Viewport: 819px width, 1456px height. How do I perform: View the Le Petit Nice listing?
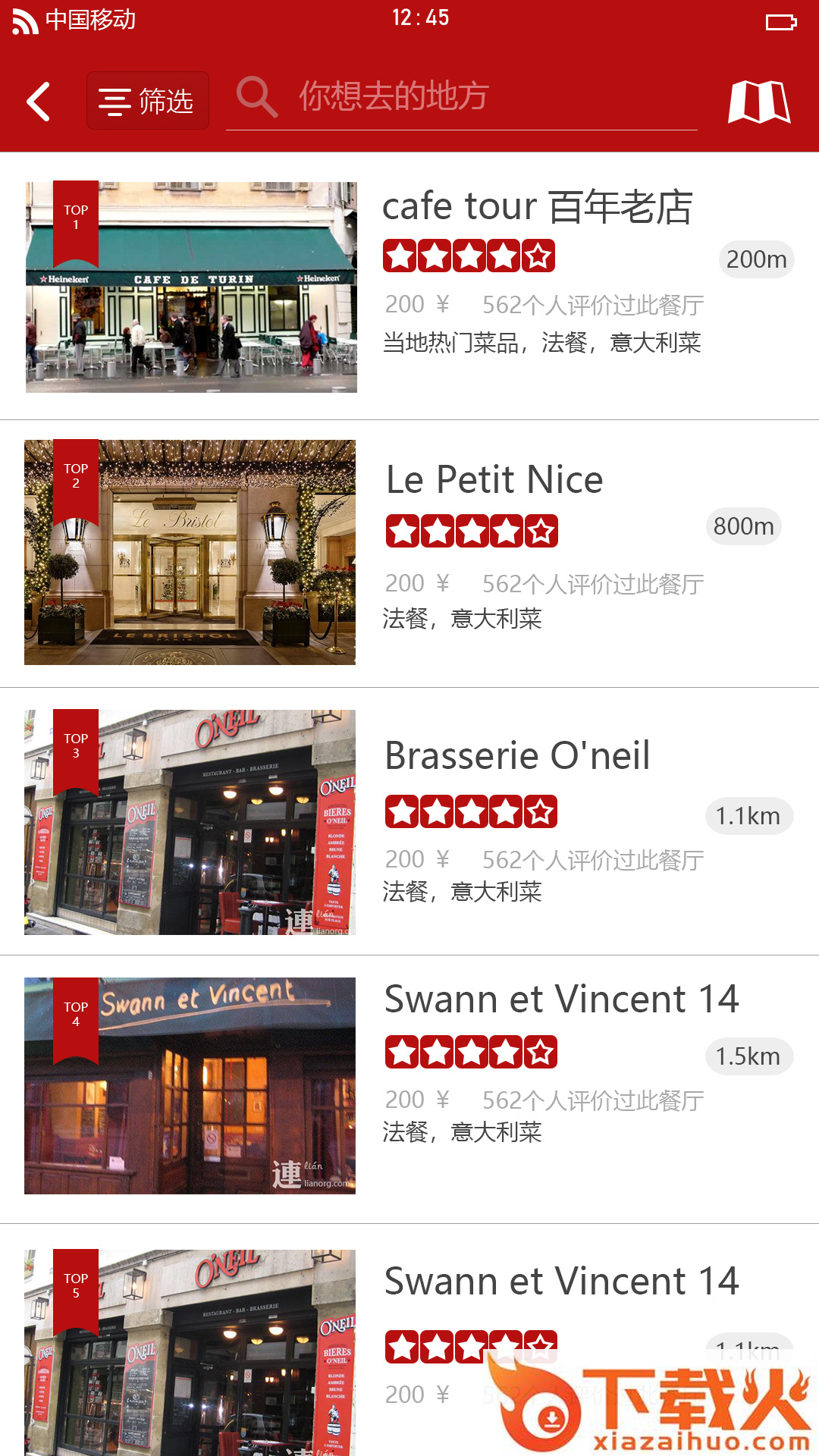coord(494,480)
